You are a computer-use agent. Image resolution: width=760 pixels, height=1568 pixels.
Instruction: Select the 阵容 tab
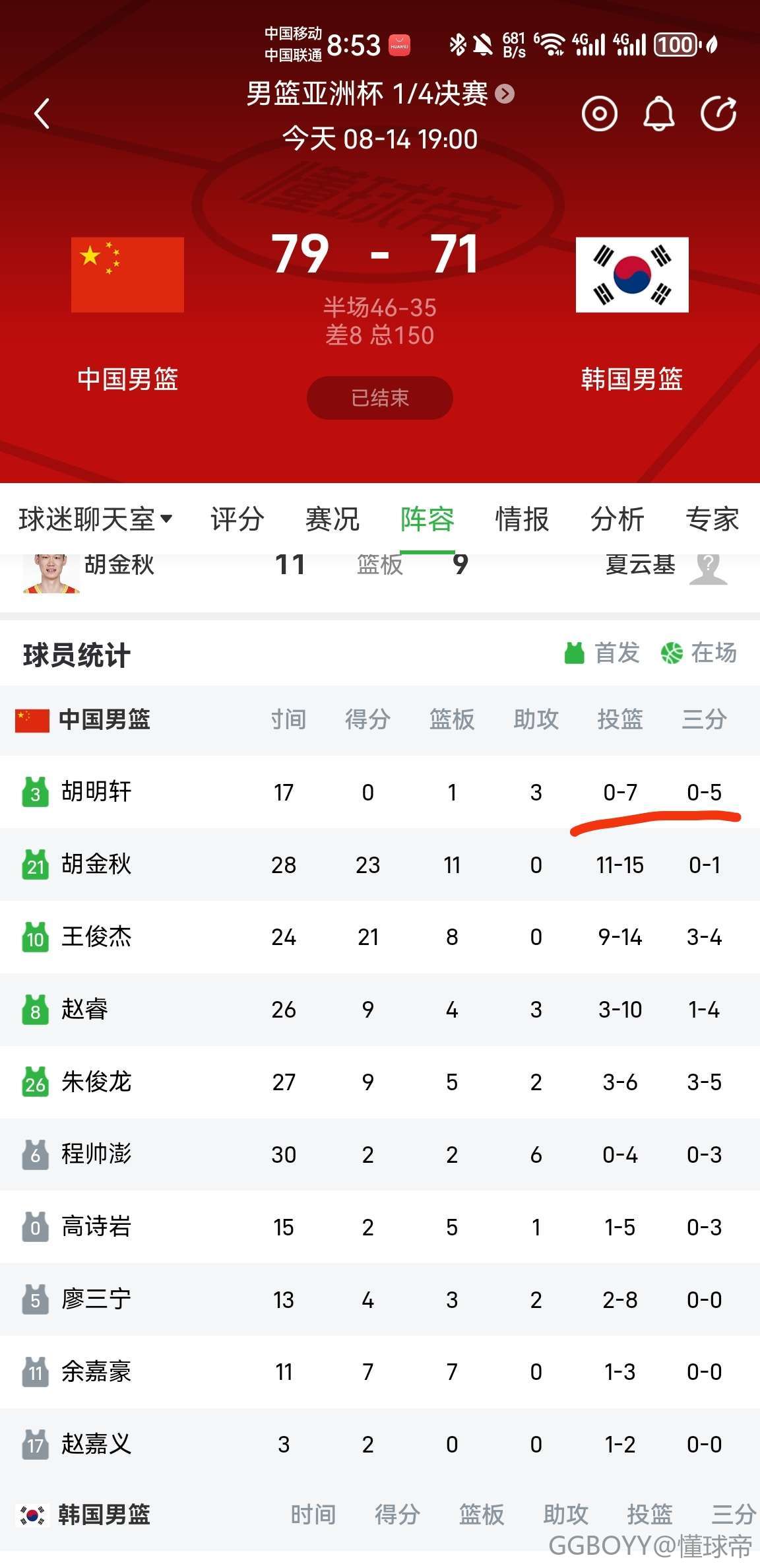pos(427,519)
